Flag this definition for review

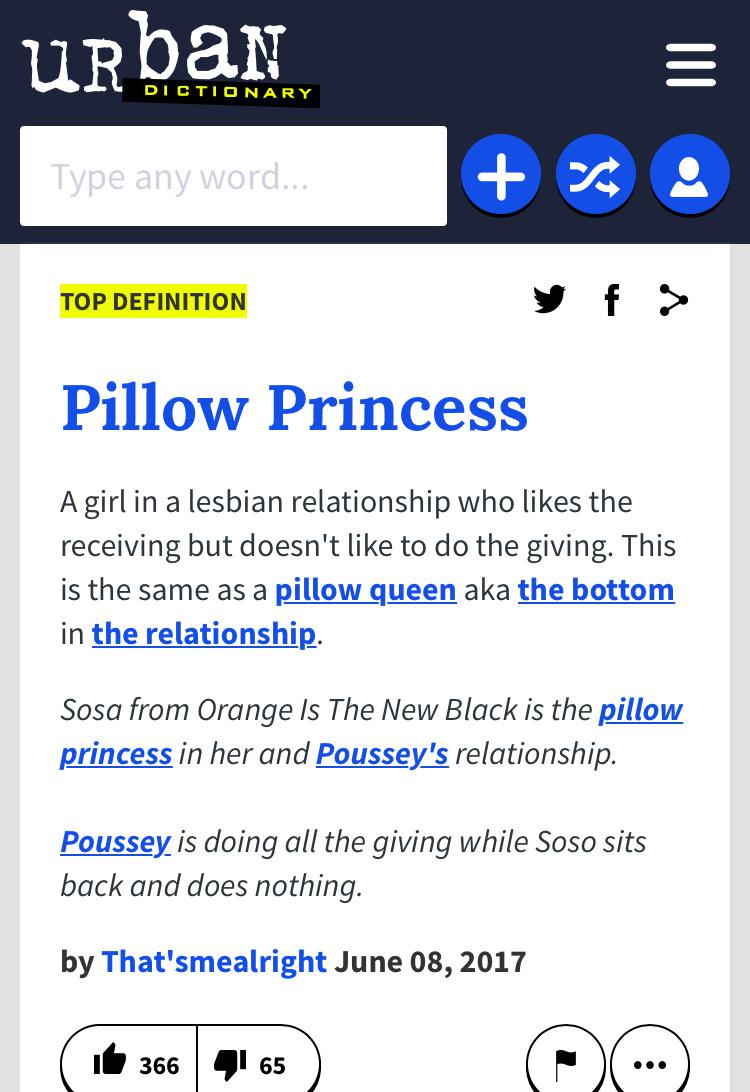[566, 1064]
